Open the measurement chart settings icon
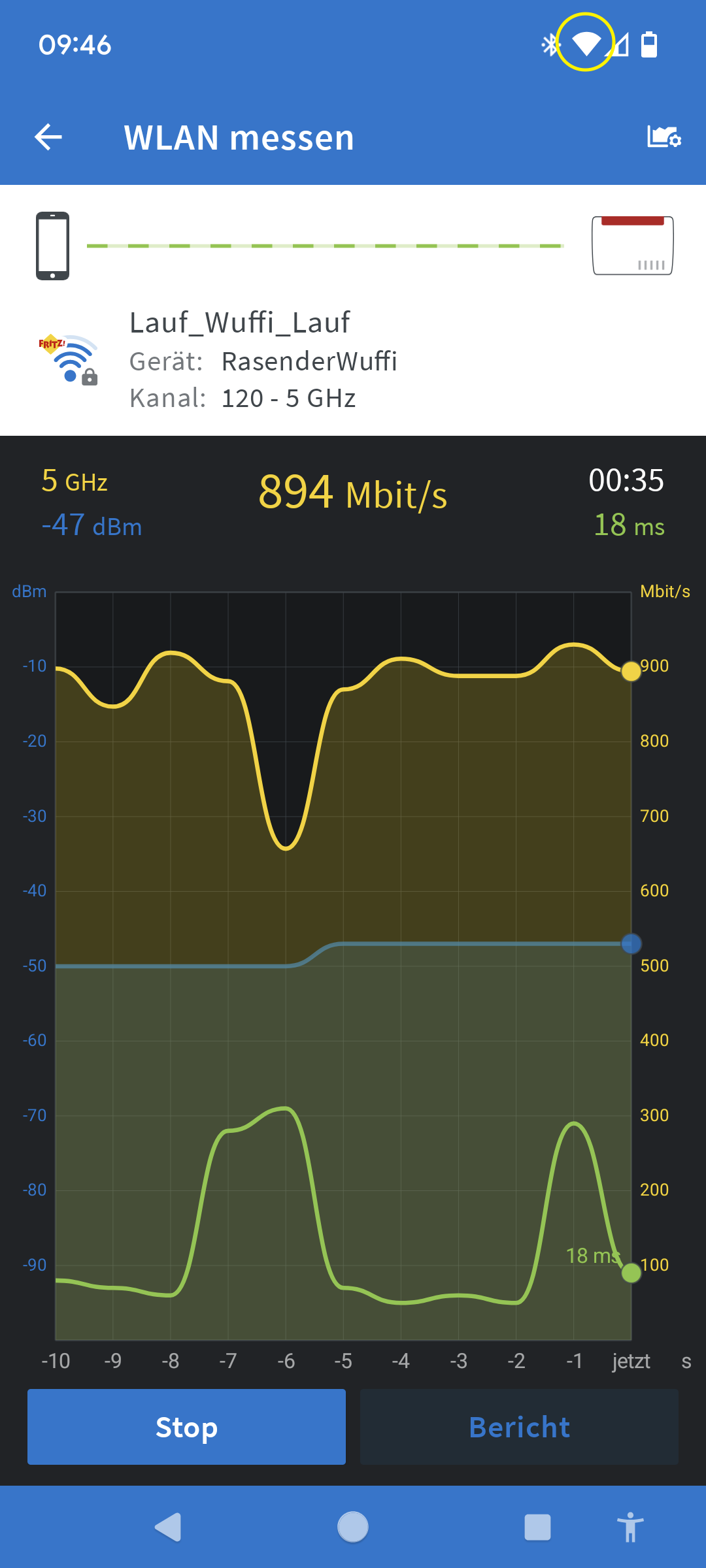The height and width of the screenshot is (1568, 706). click(664, 137)
